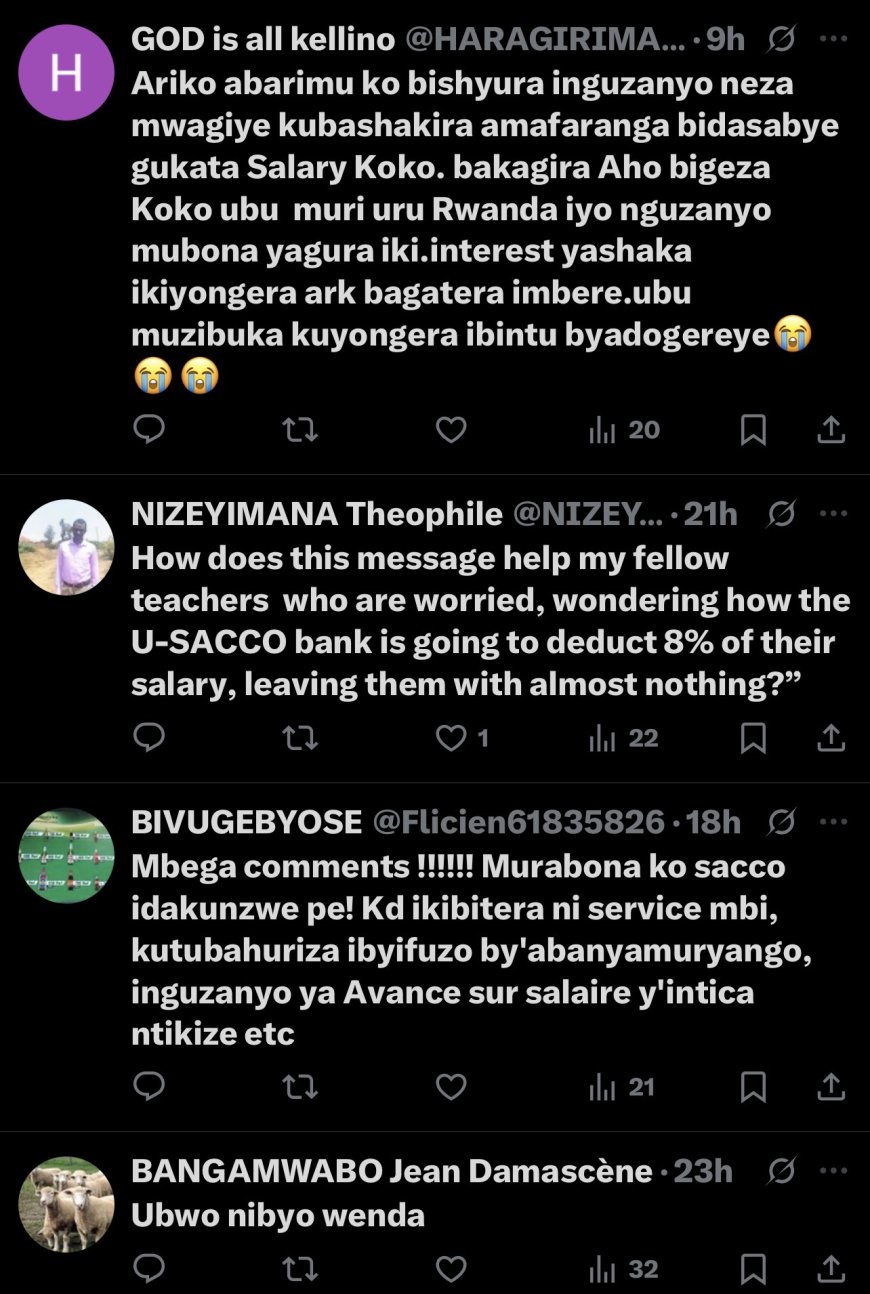Reply to NIZEYIMANA Theophile's tweet

coord(149,738)
